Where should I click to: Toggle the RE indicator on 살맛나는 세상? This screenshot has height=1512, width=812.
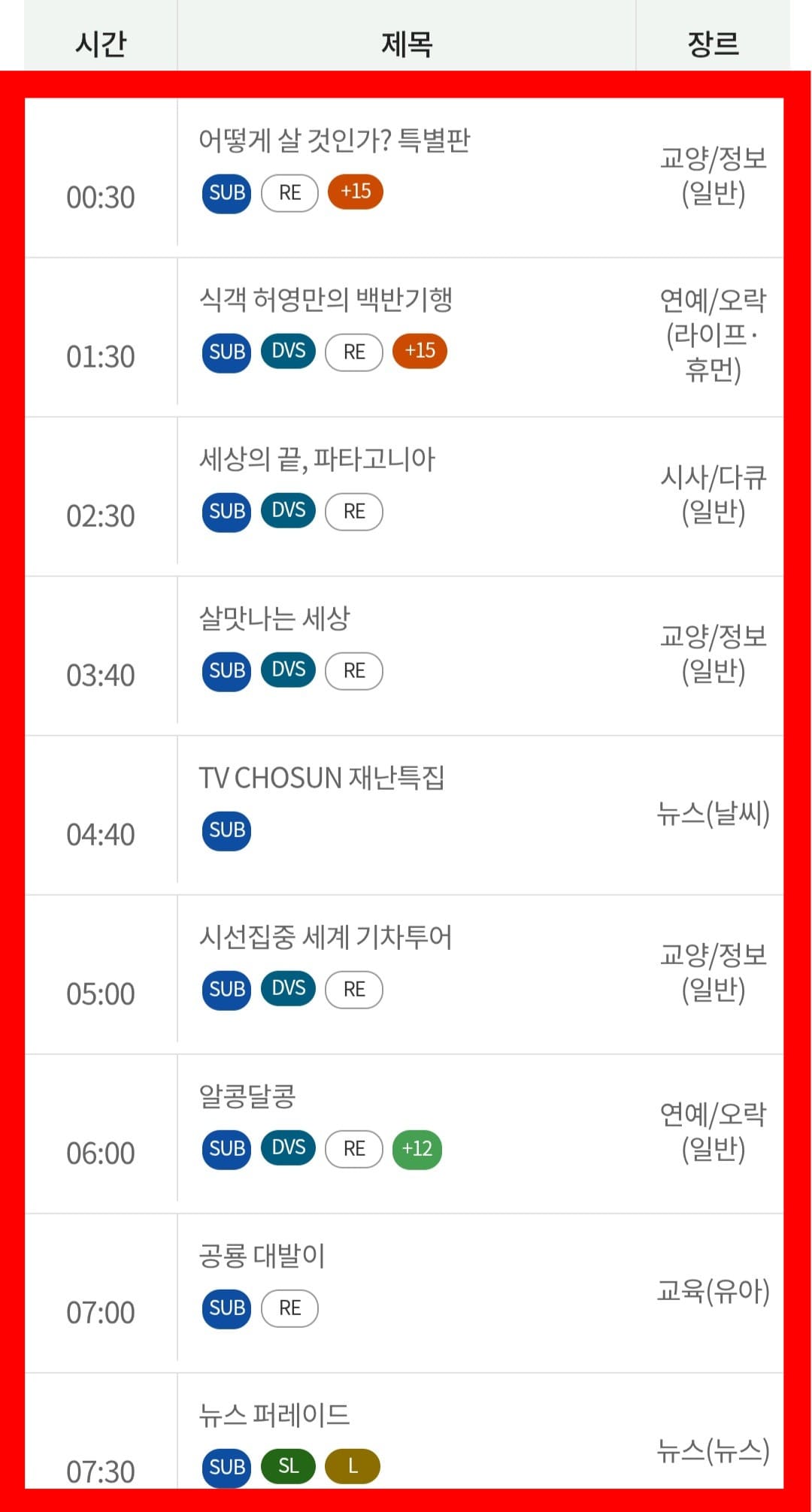[x=353, y=670]
